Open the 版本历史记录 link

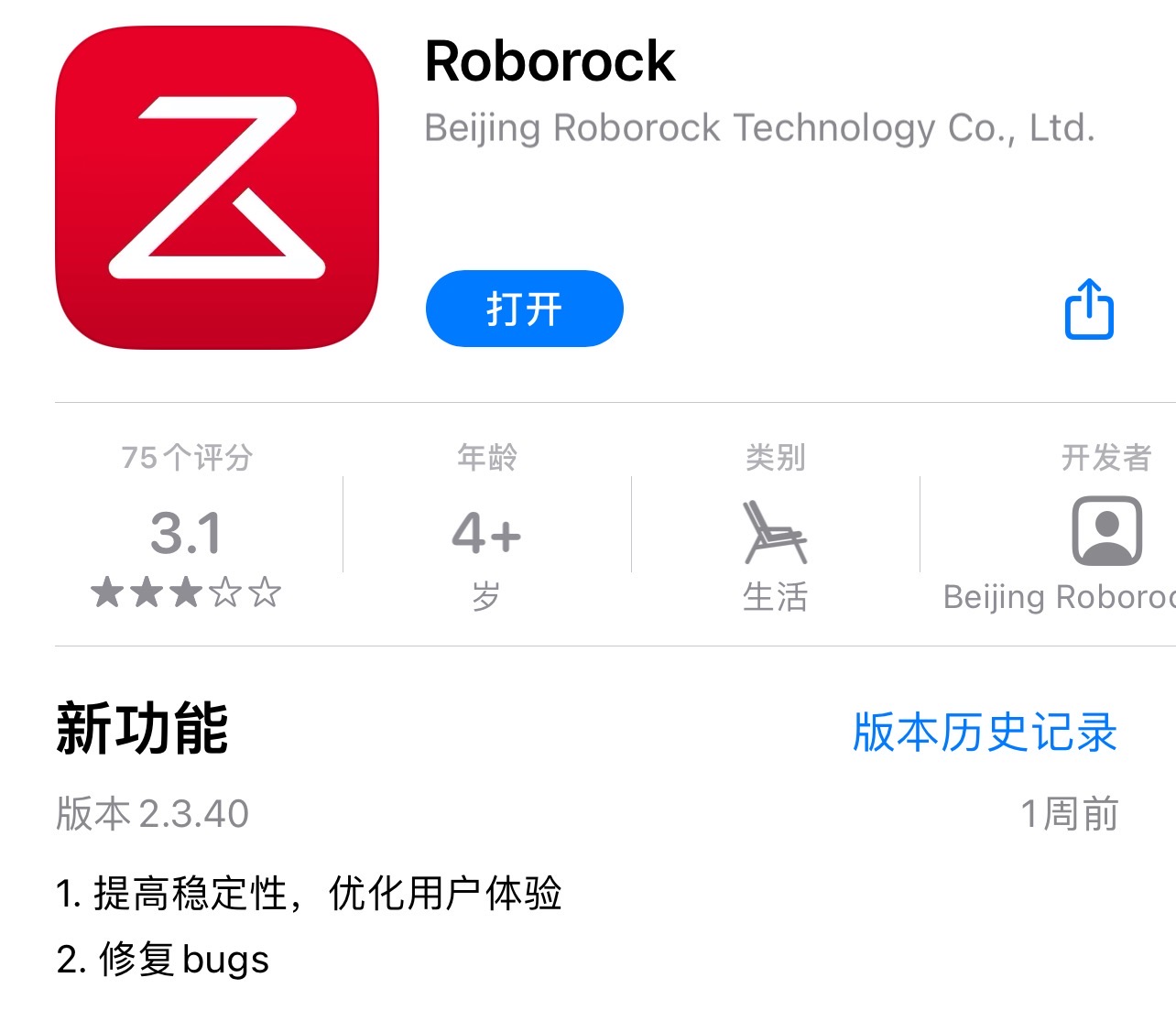click(985, 733)
